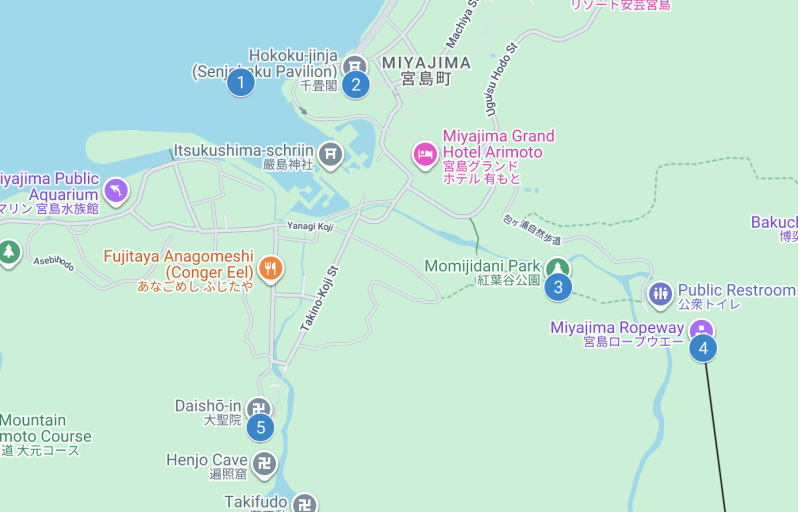
Task: Open the Henjo Cave temple pin
Action: [x=264, y=462]
